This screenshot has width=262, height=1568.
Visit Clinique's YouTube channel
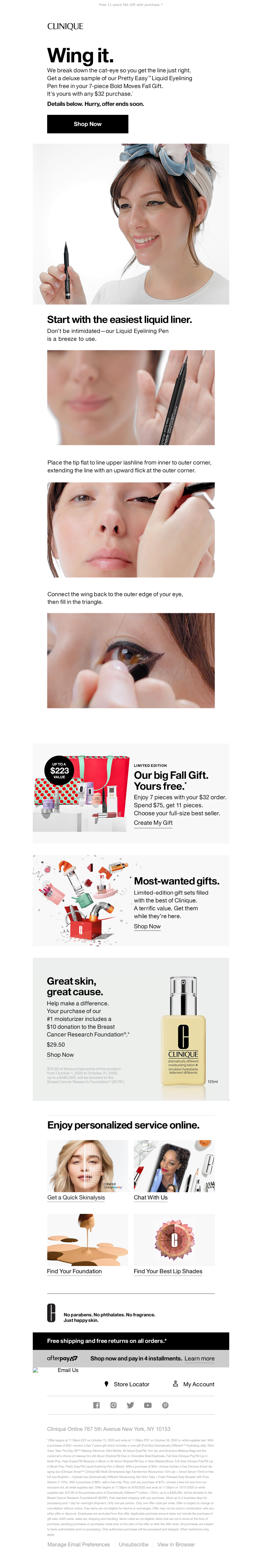(x=147, y=1405)
